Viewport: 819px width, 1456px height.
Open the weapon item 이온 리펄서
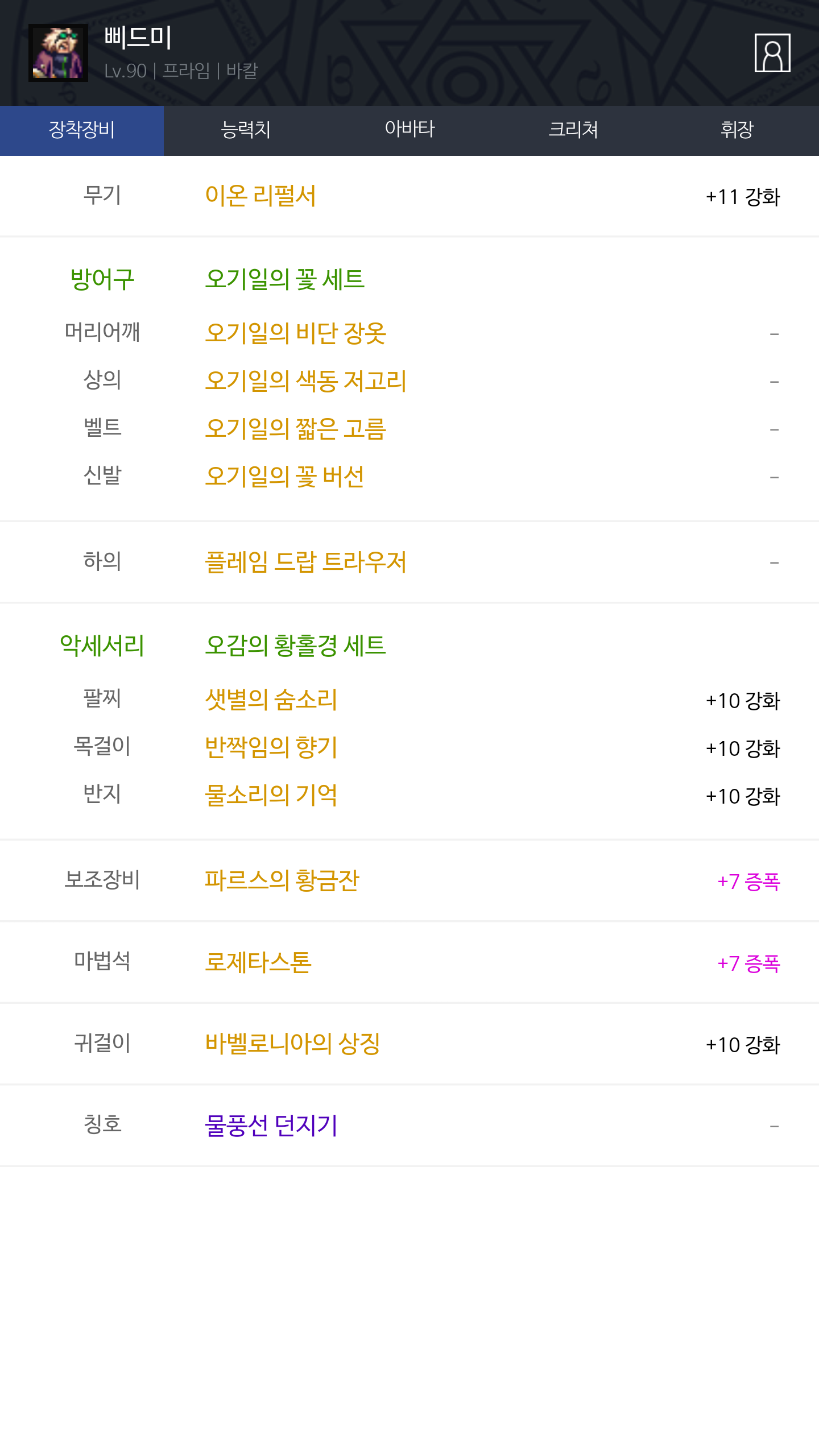[260, 196]
